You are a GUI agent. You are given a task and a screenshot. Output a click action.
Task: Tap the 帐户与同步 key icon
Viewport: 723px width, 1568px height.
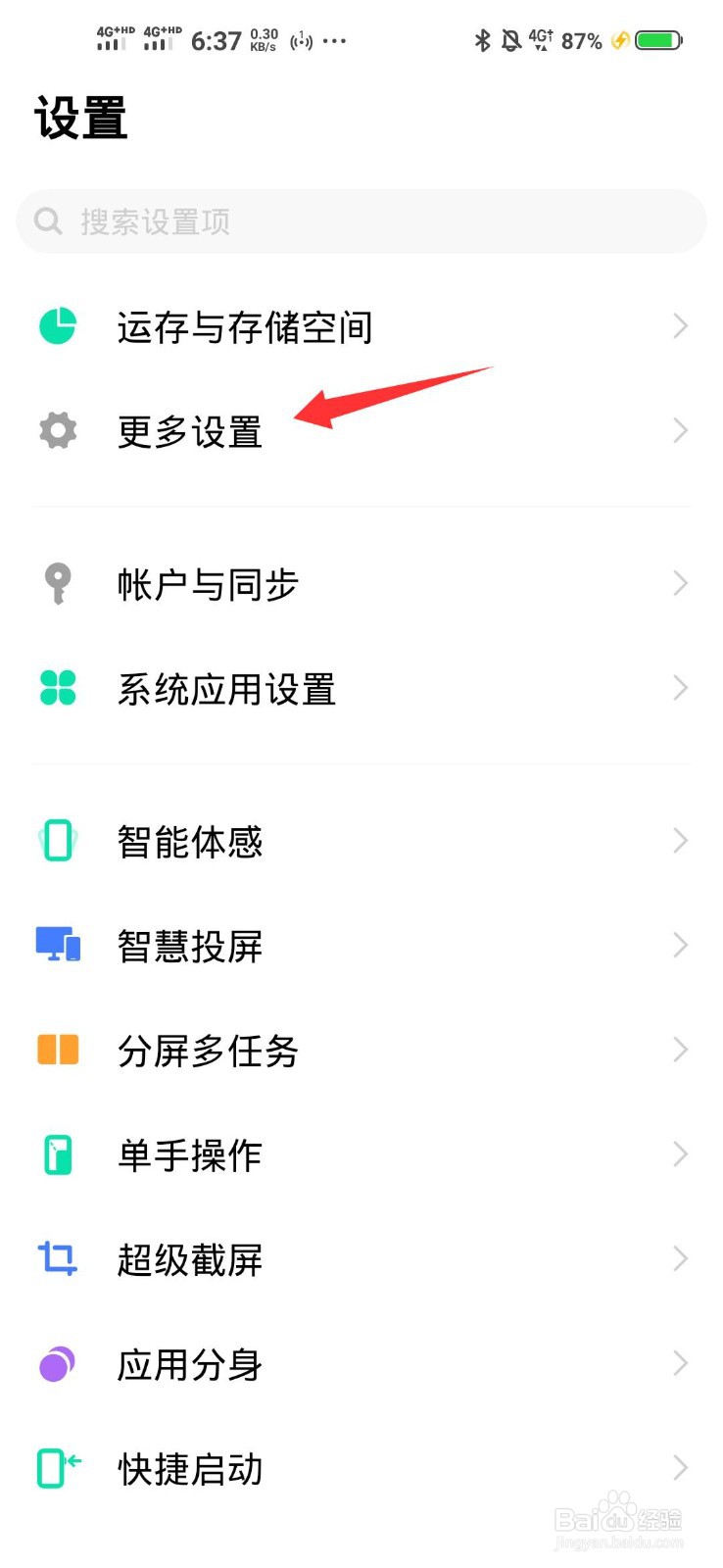tap(57, 583)
